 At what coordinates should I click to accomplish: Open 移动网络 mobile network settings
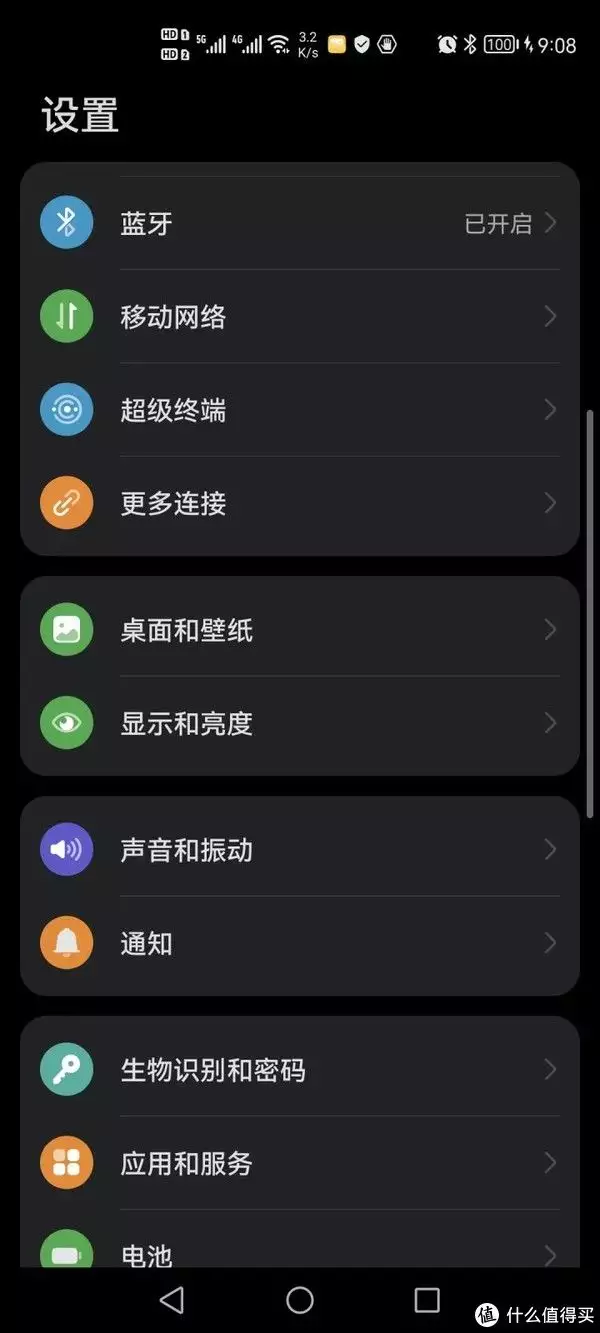300,317
